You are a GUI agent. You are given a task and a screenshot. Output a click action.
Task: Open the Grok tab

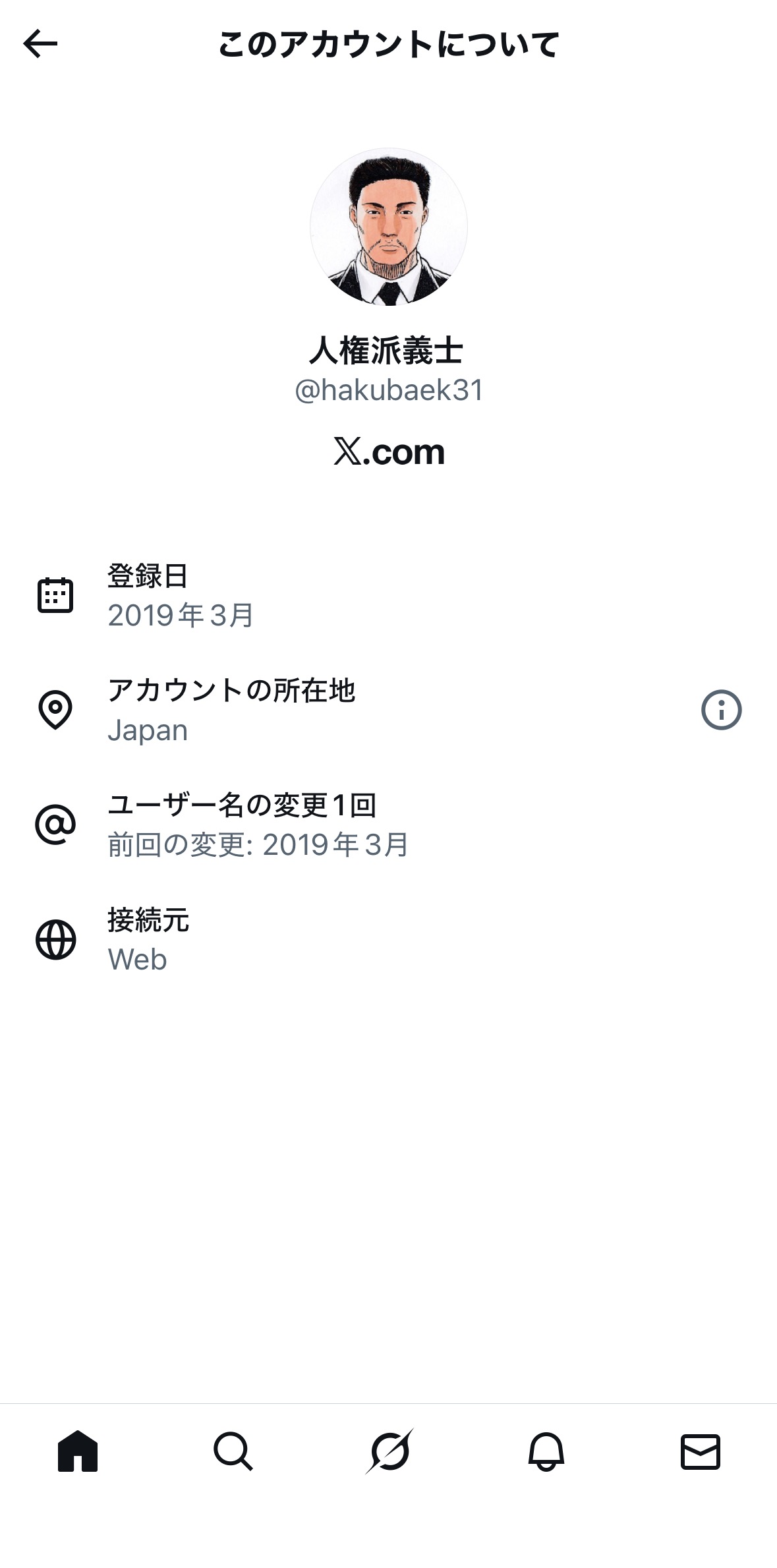point(389,1451)
